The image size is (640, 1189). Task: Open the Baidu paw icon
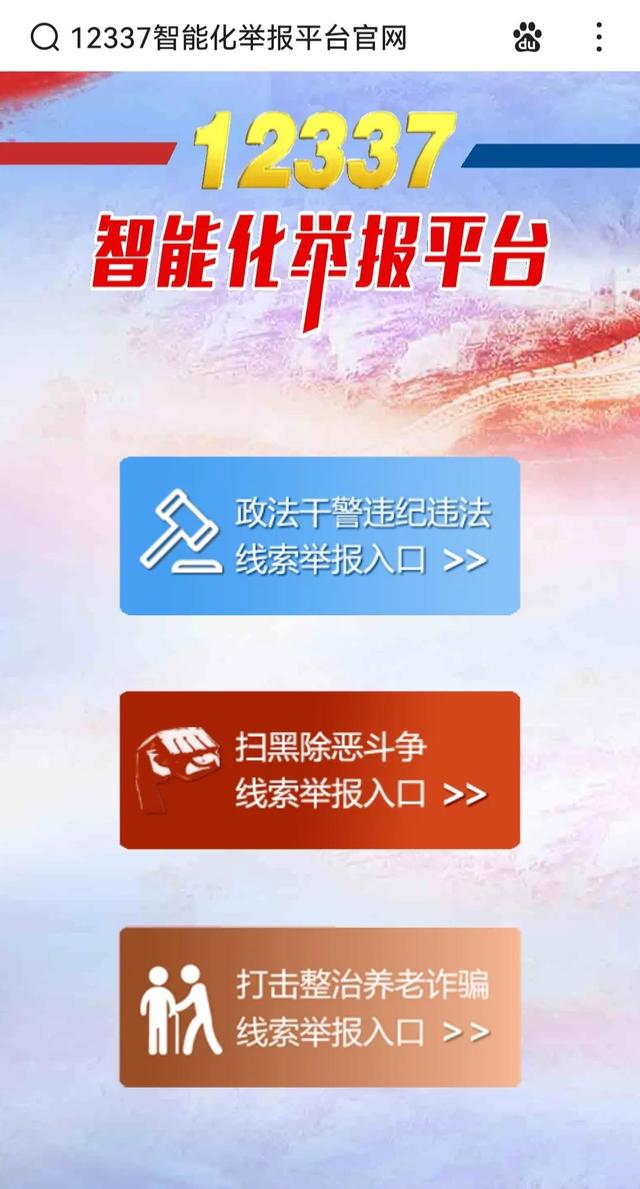[527, 38]
